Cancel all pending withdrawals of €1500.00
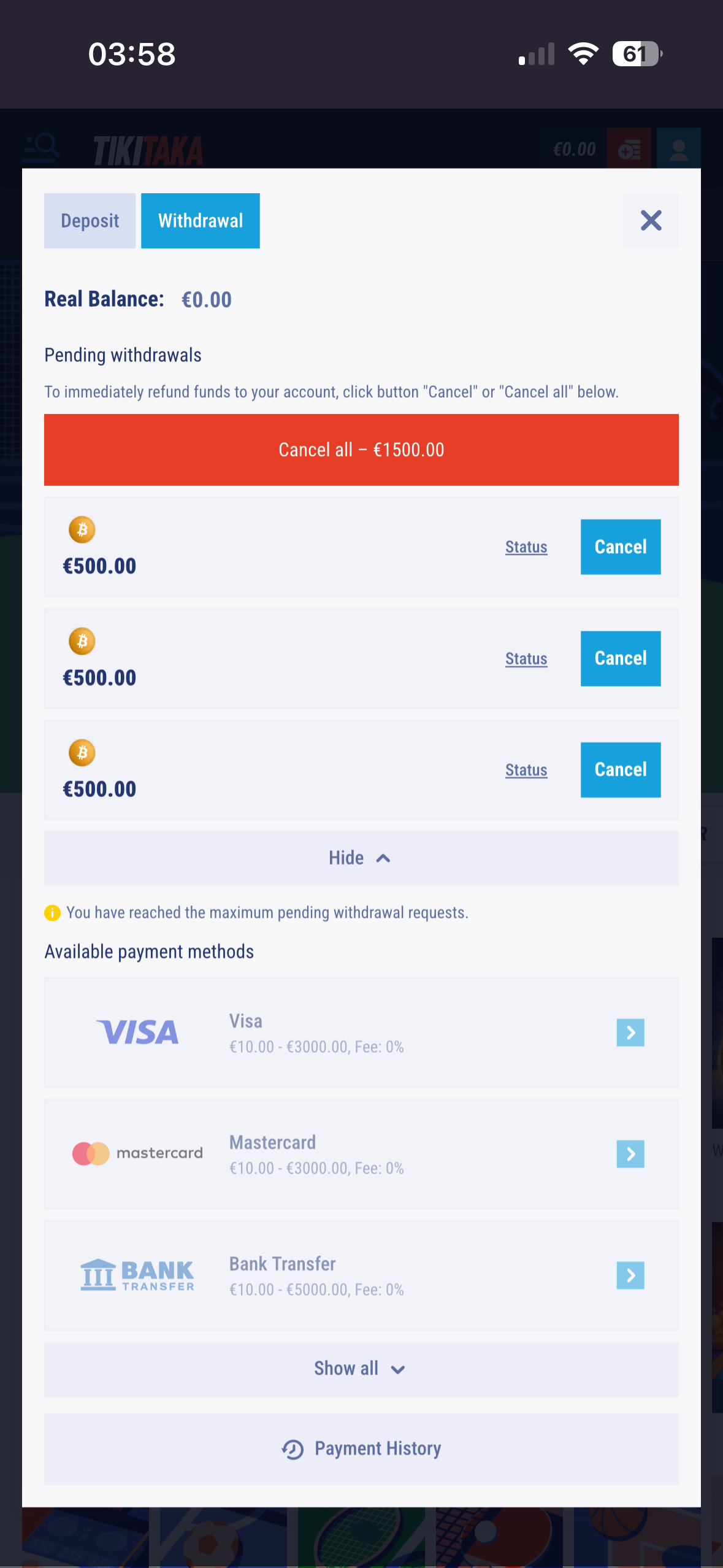Screen dimensions: 723x1568 pos(361,450)
